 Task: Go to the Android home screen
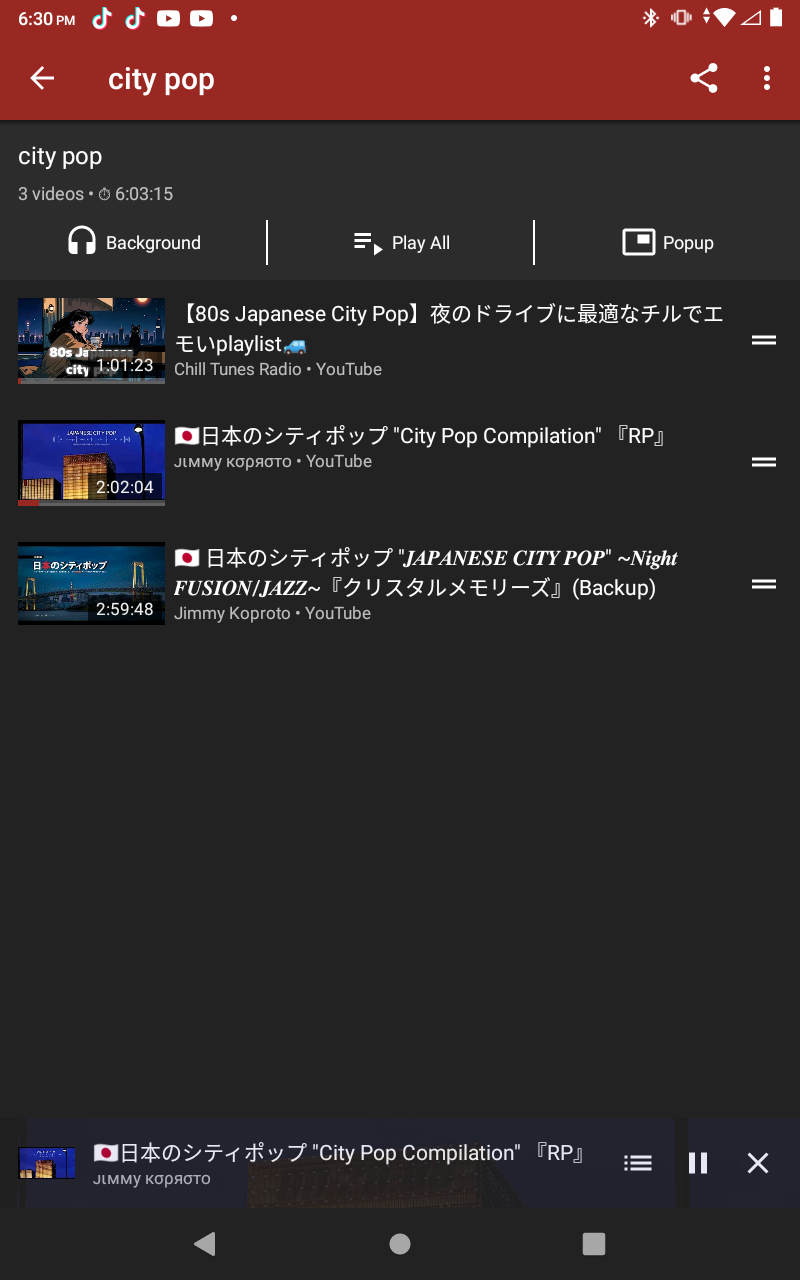coord(400,1243)
